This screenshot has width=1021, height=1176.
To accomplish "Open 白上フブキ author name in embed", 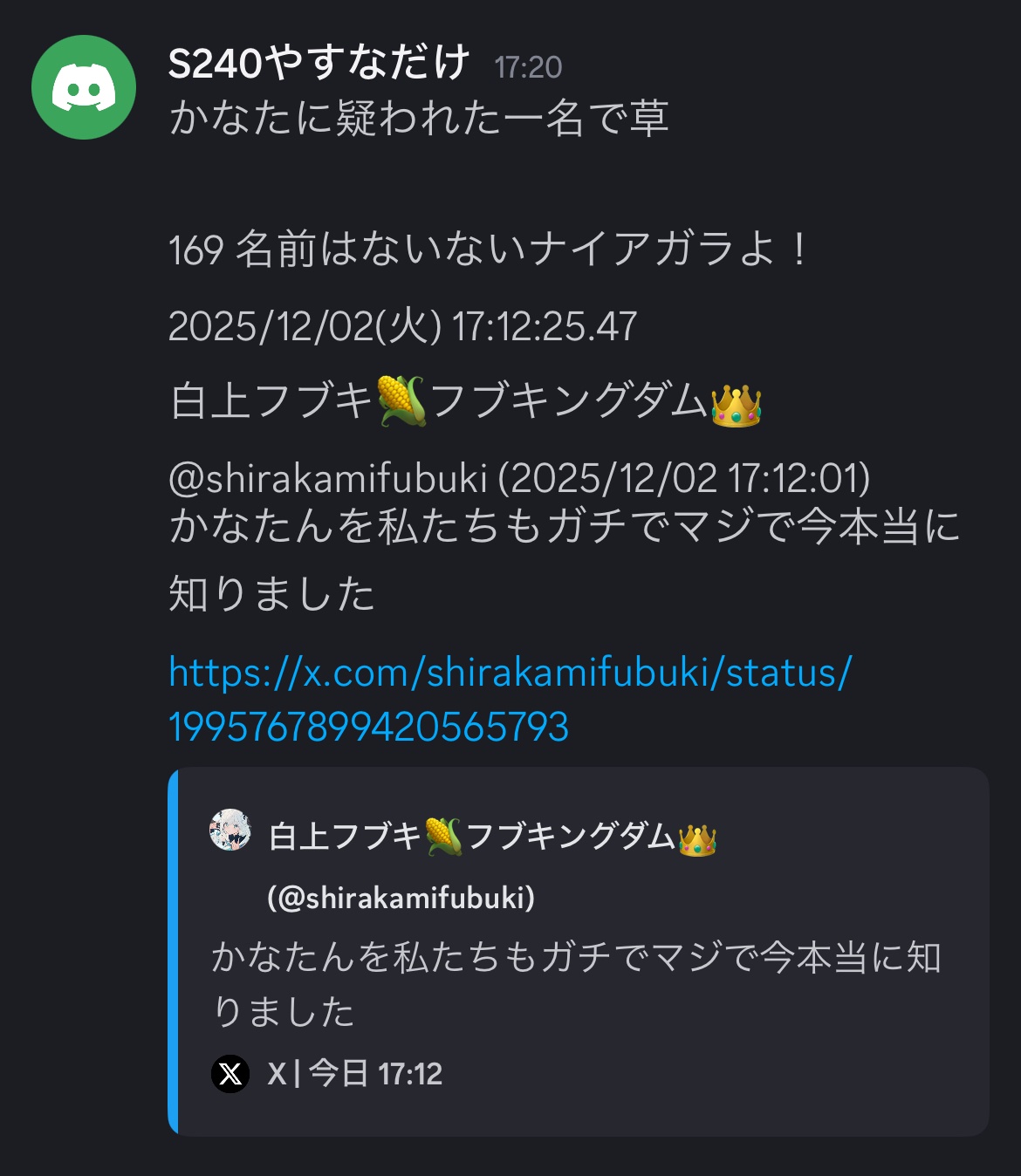I will (x=492, y=837).
